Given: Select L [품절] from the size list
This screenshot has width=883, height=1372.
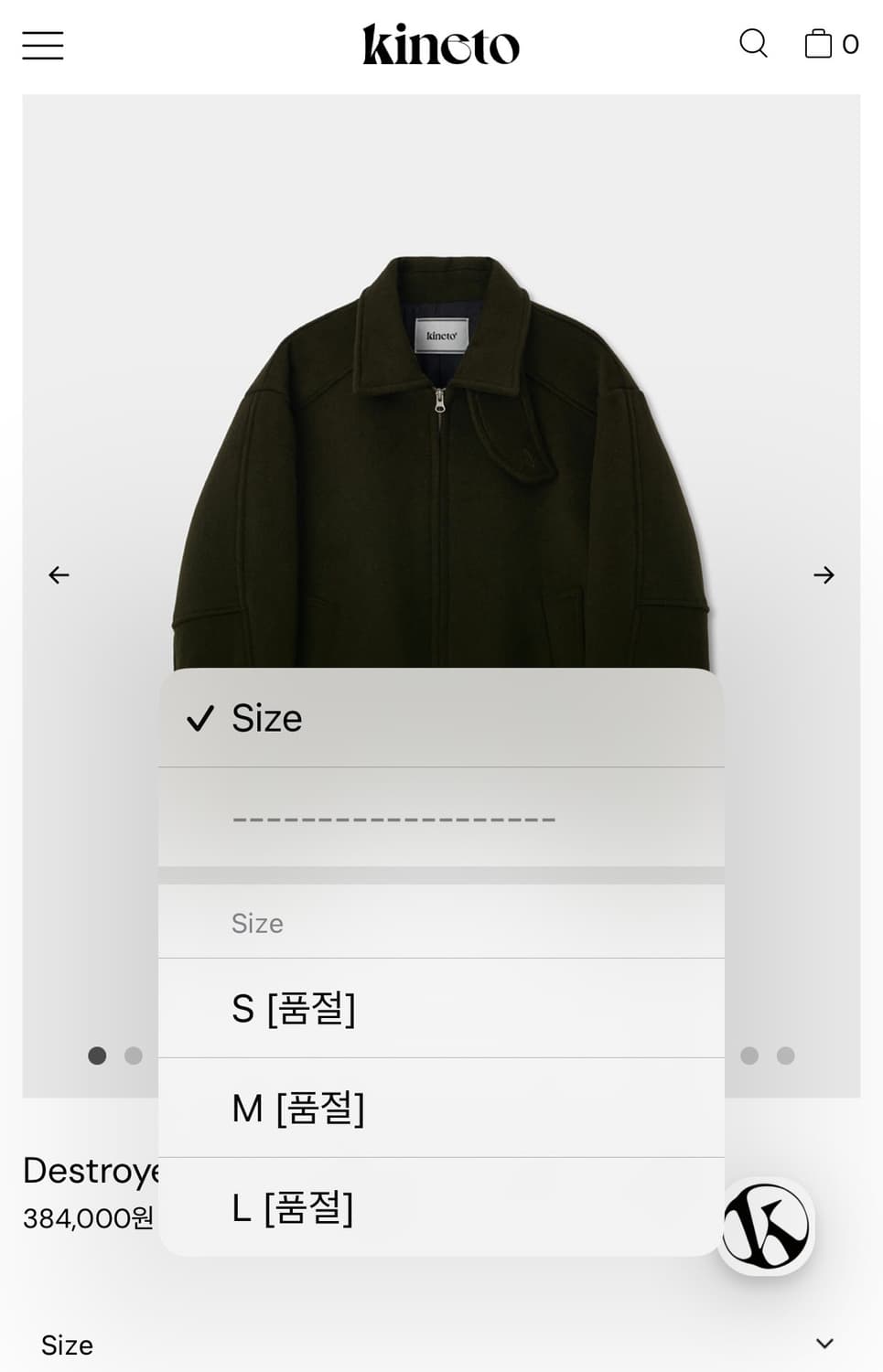Looking at the screenshot, I should point(293,1207).
